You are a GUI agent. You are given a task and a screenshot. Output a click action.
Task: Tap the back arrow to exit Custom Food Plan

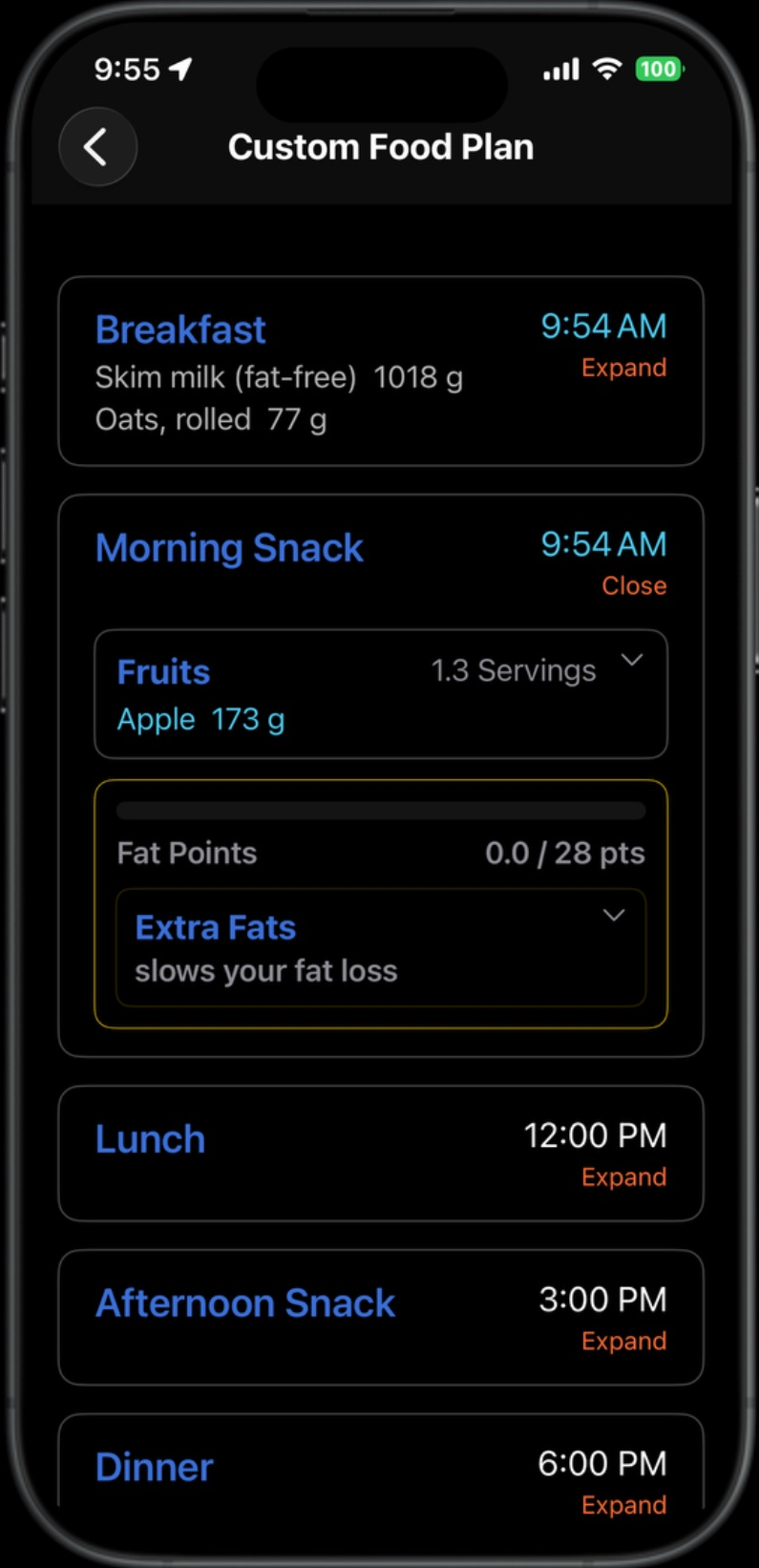(x=97, y=147)
